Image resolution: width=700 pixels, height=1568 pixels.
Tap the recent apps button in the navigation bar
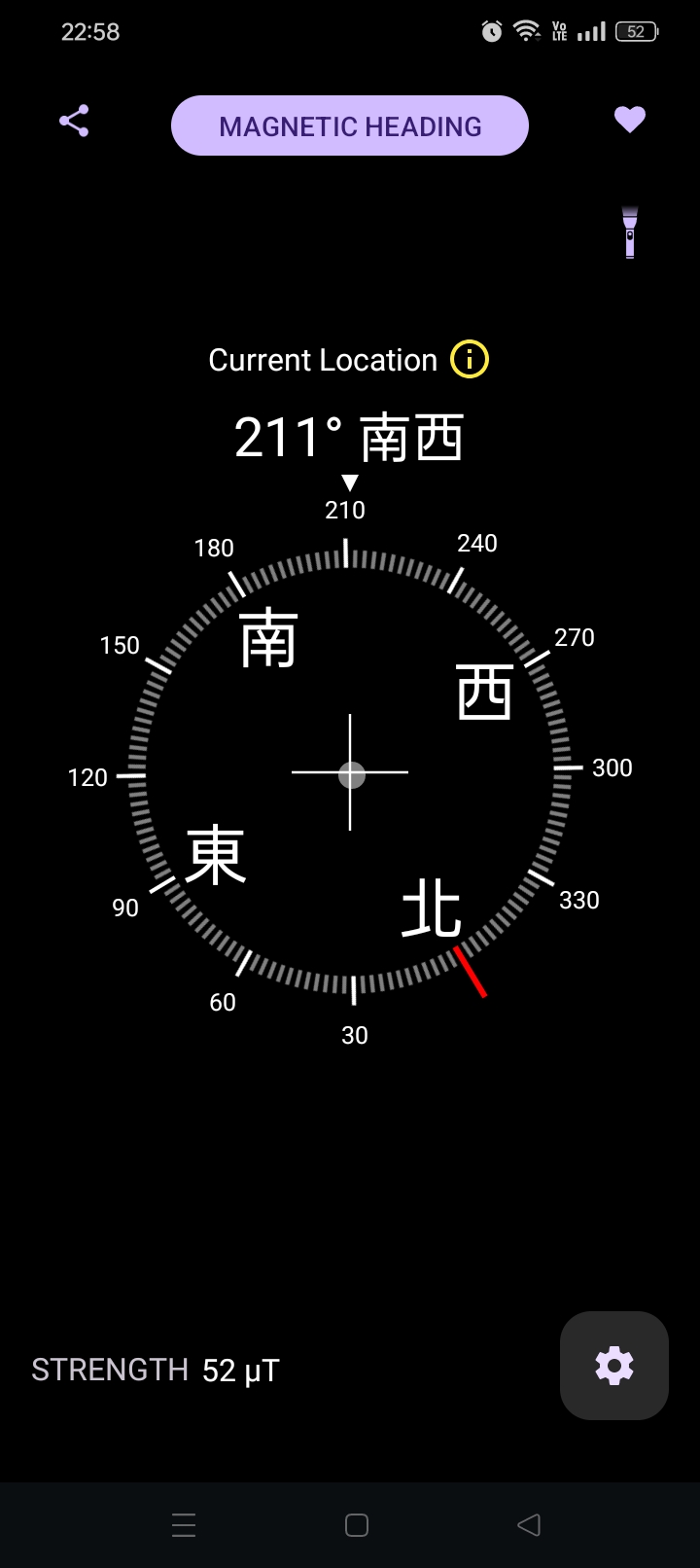184,1525
